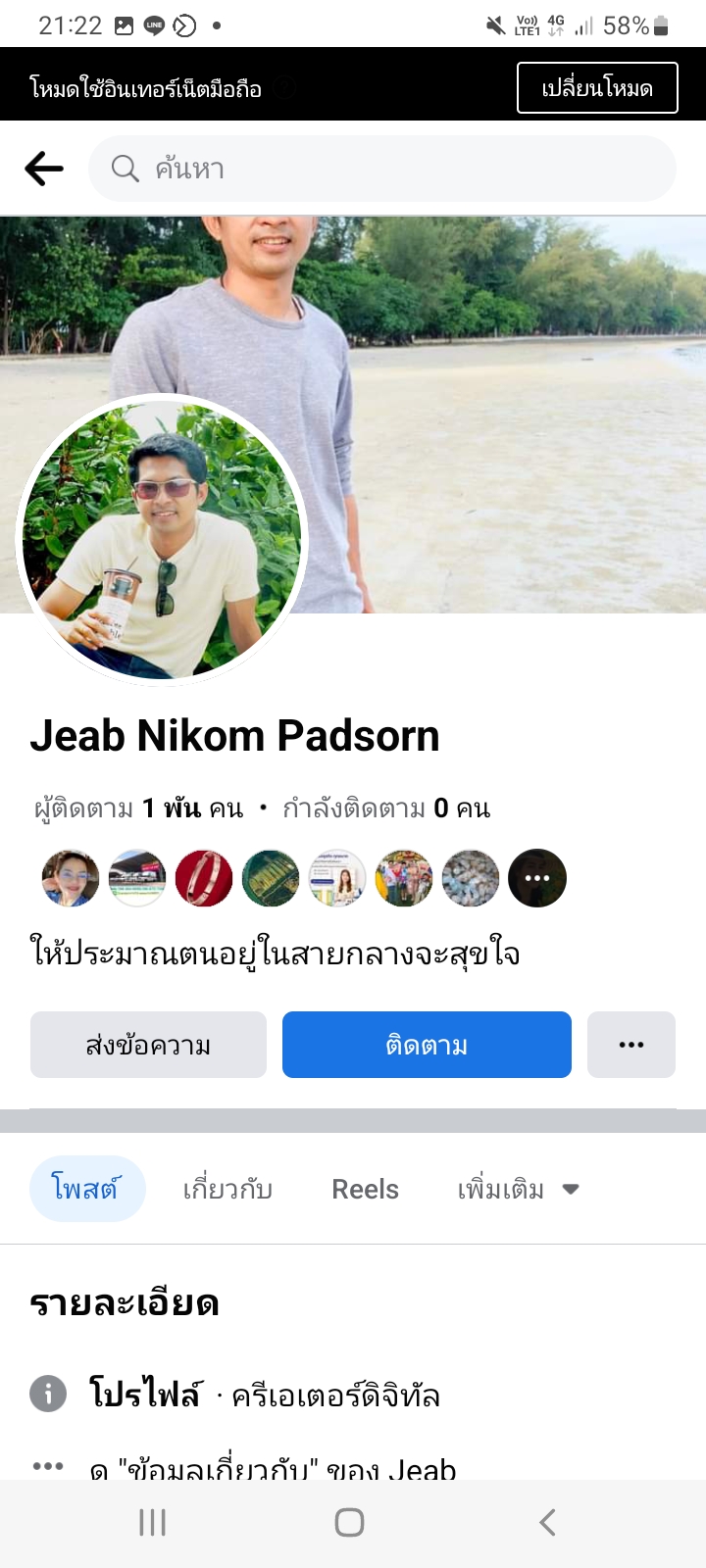Send a message via ส่งข้อความ
Viewport: 706px width, 1568px height.
coord(148,1045)
